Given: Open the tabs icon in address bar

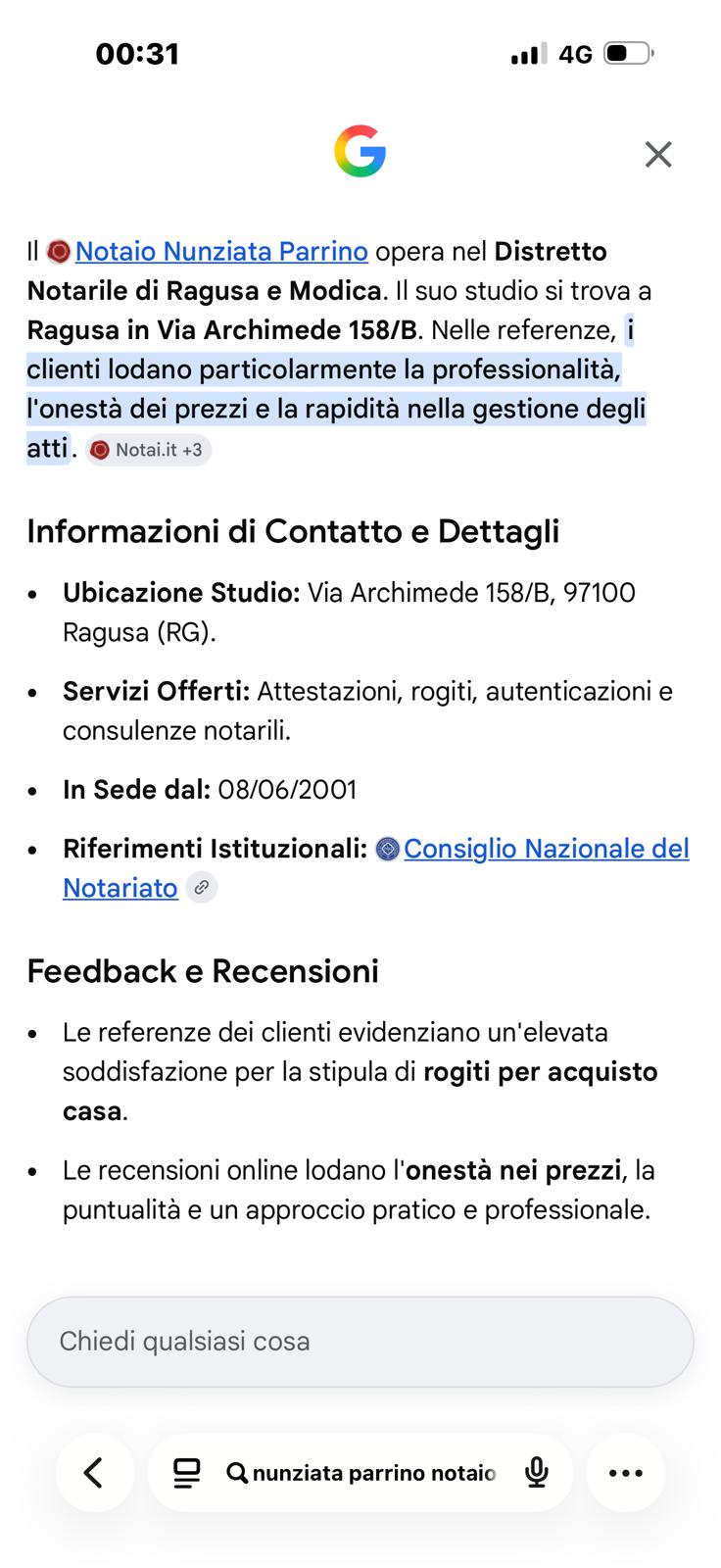Looking at the screenshot, I should coord(186,1473).
